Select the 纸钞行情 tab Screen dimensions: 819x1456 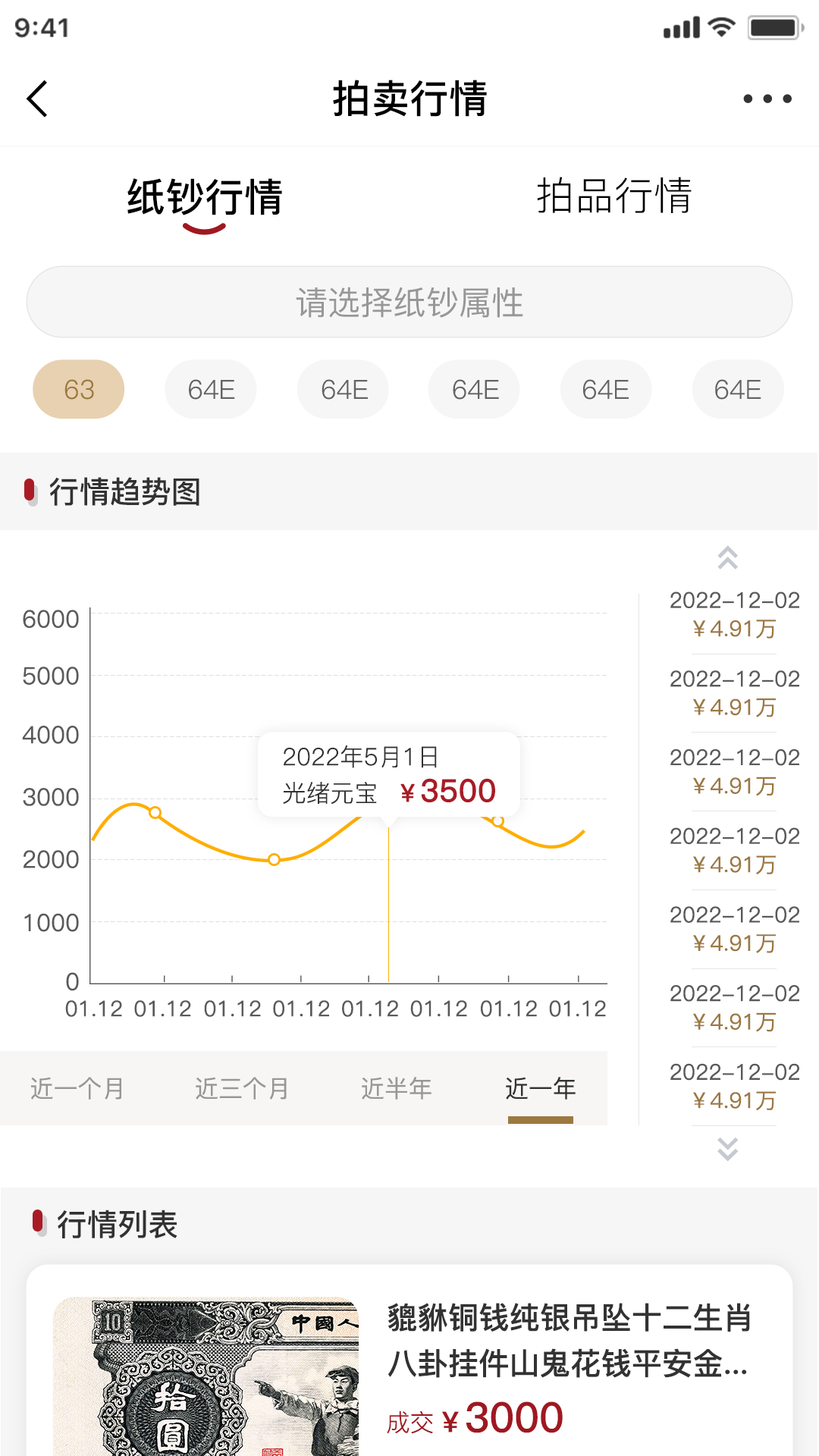205,198
